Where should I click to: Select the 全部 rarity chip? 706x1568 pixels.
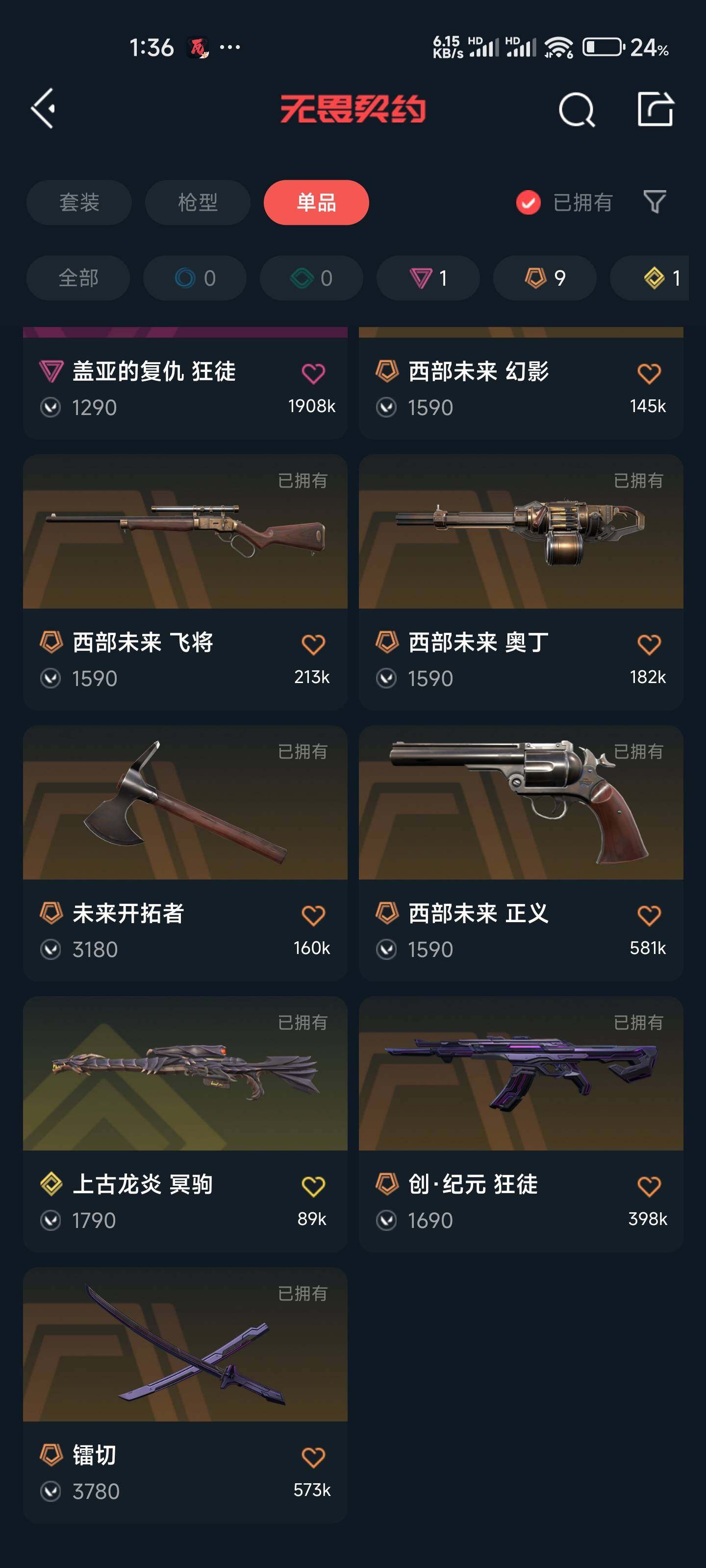[78, 278]
